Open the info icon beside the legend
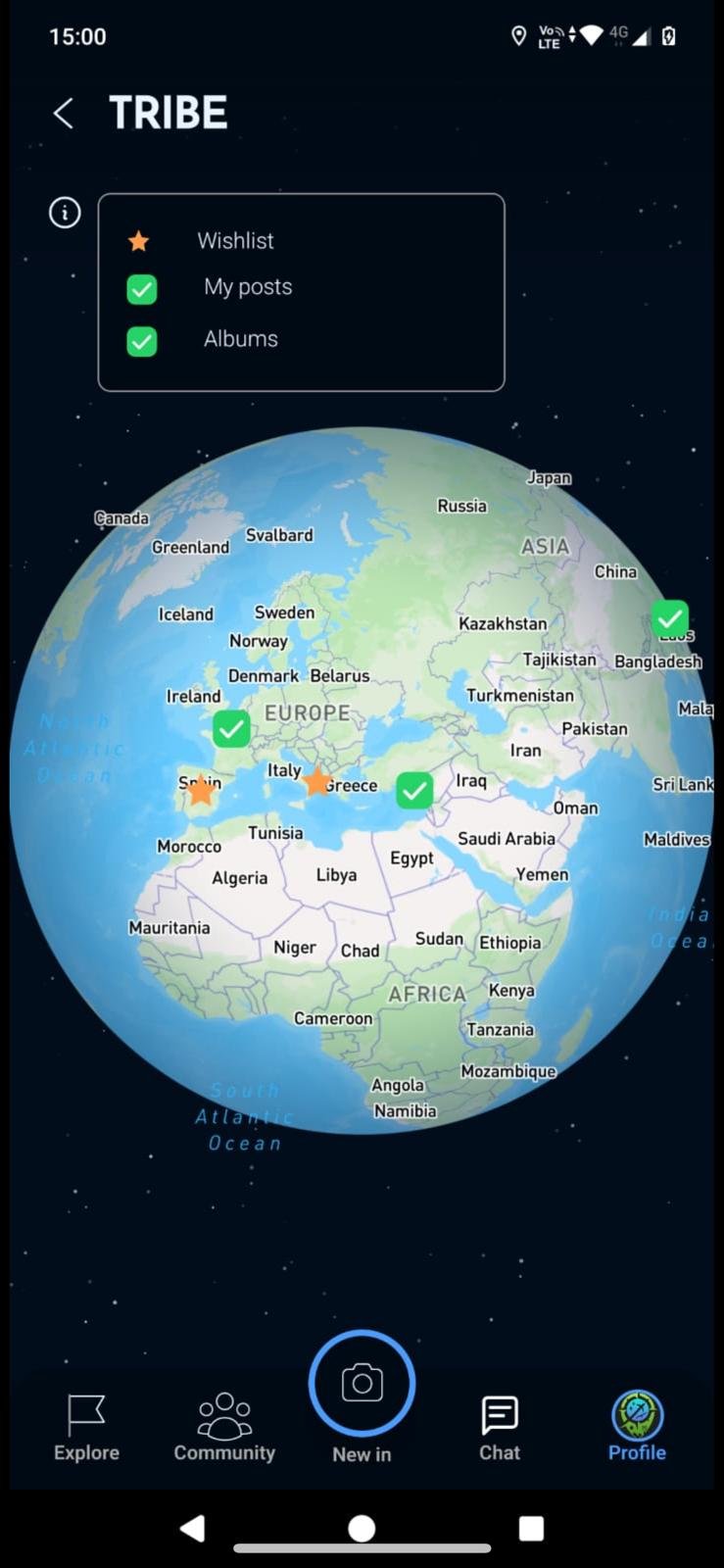The height and width of the screenshot is (1568, 724). 65,213
